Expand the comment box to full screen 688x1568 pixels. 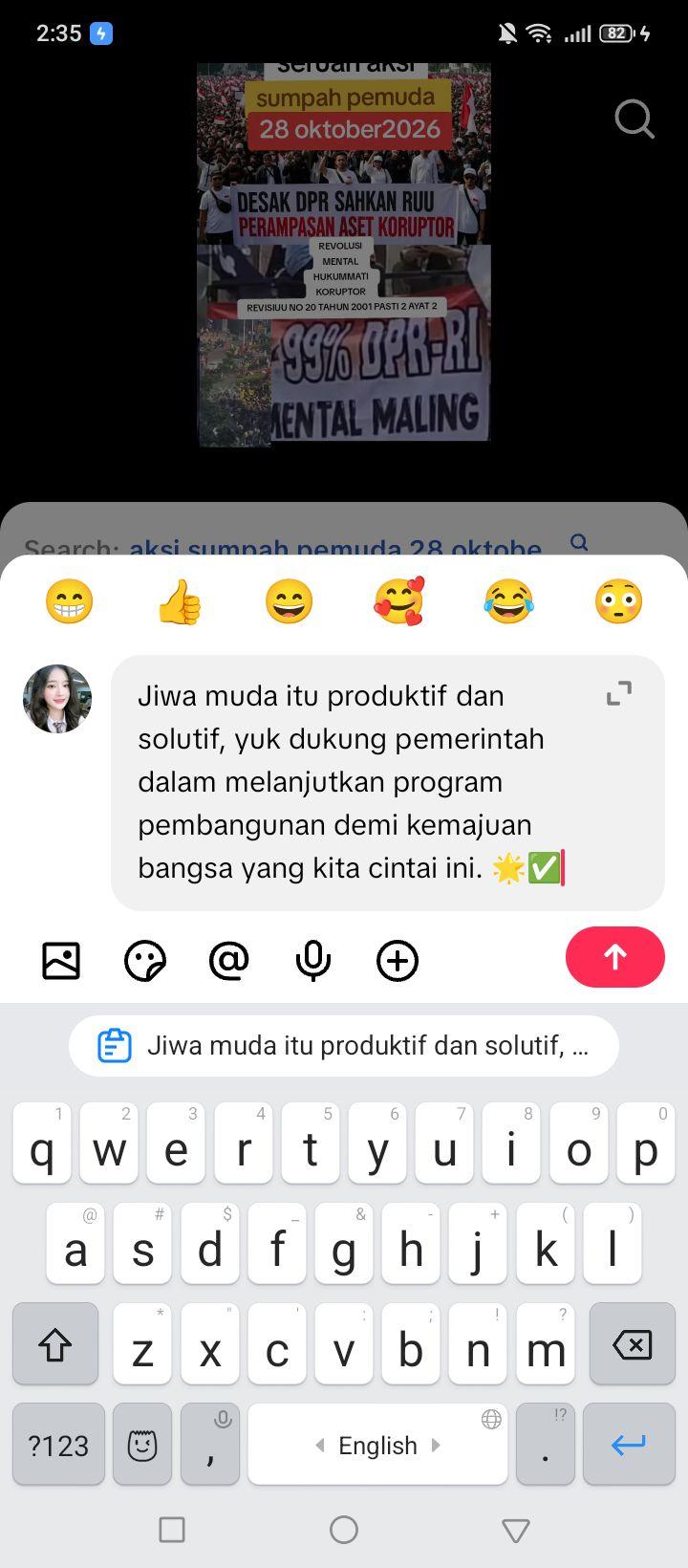pyautogui.click(x=619, y=693)
